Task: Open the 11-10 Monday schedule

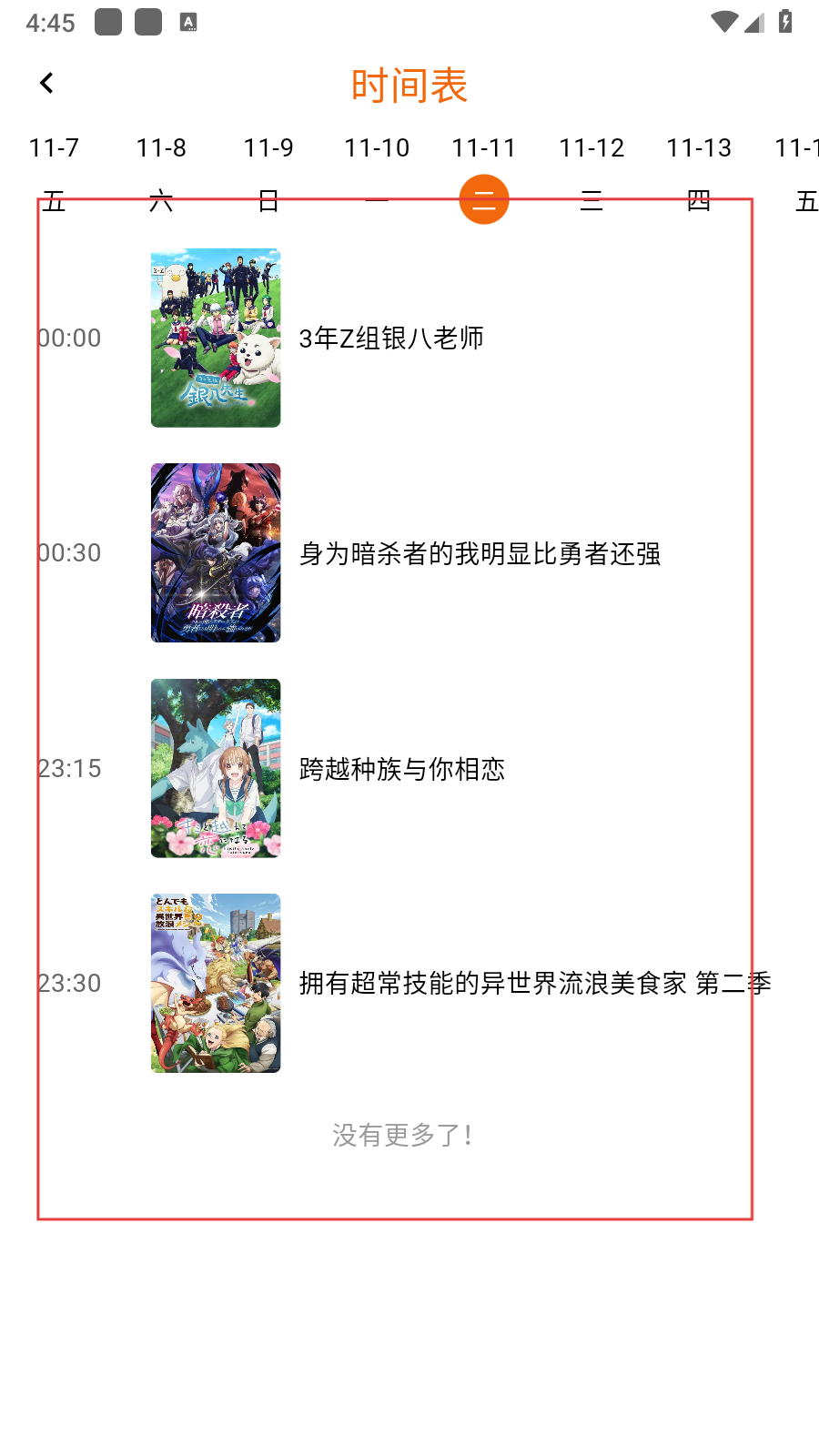Action: [x=377, y=174]
